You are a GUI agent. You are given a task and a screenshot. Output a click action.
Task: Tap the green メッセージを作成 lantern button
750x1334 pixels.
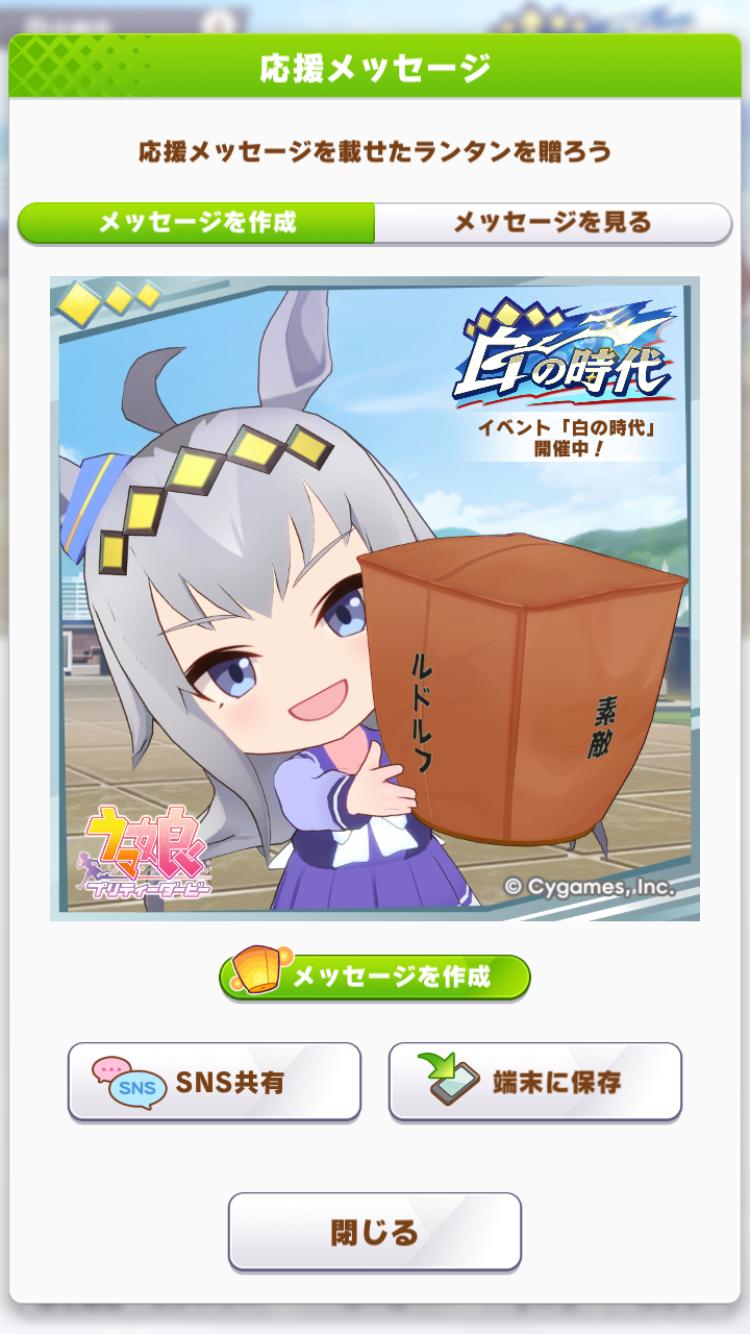[x=375, y=977]
